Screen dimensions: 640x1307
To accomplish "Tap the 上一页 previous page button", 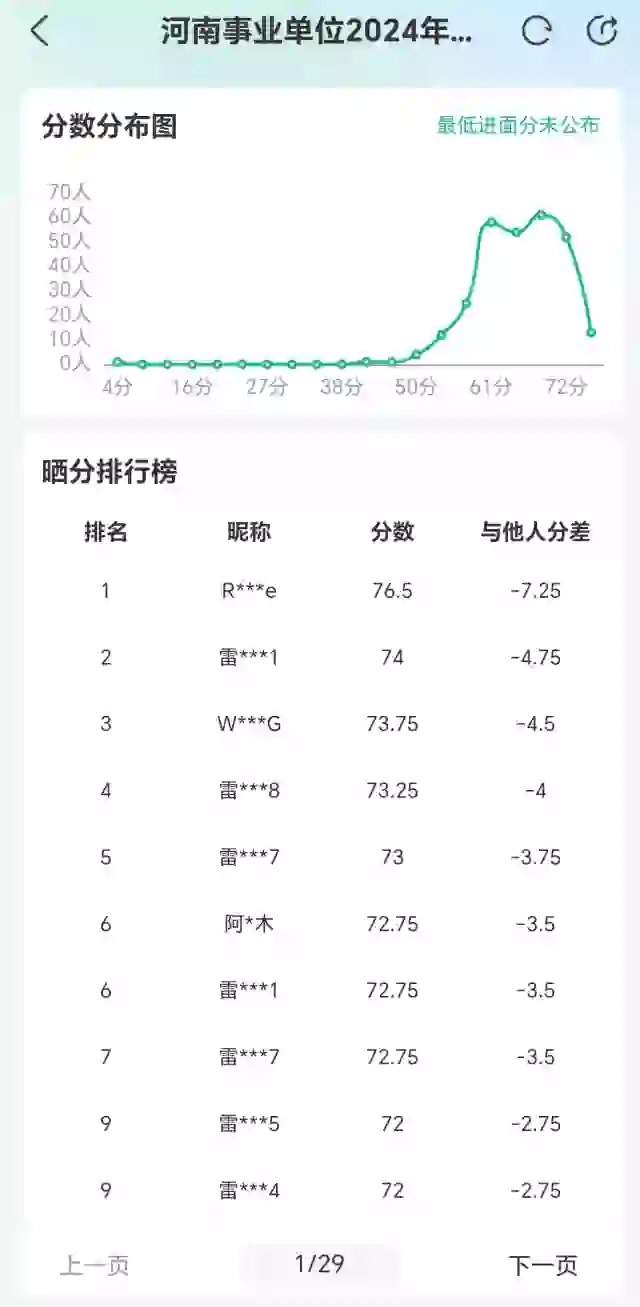I will [x=94, y=1265].
